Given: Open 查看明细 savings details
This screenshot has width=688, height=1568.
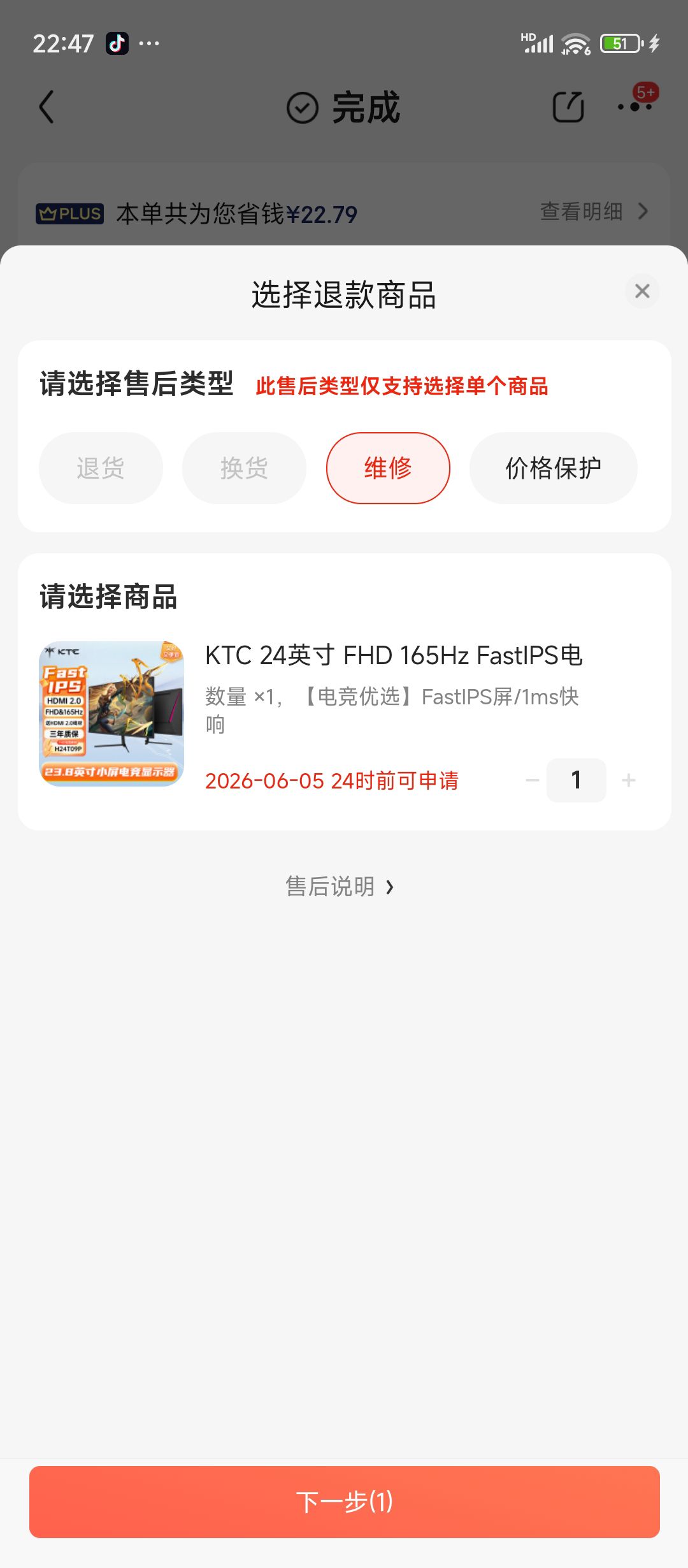Looking at the screenshot, I should (594, 212).
